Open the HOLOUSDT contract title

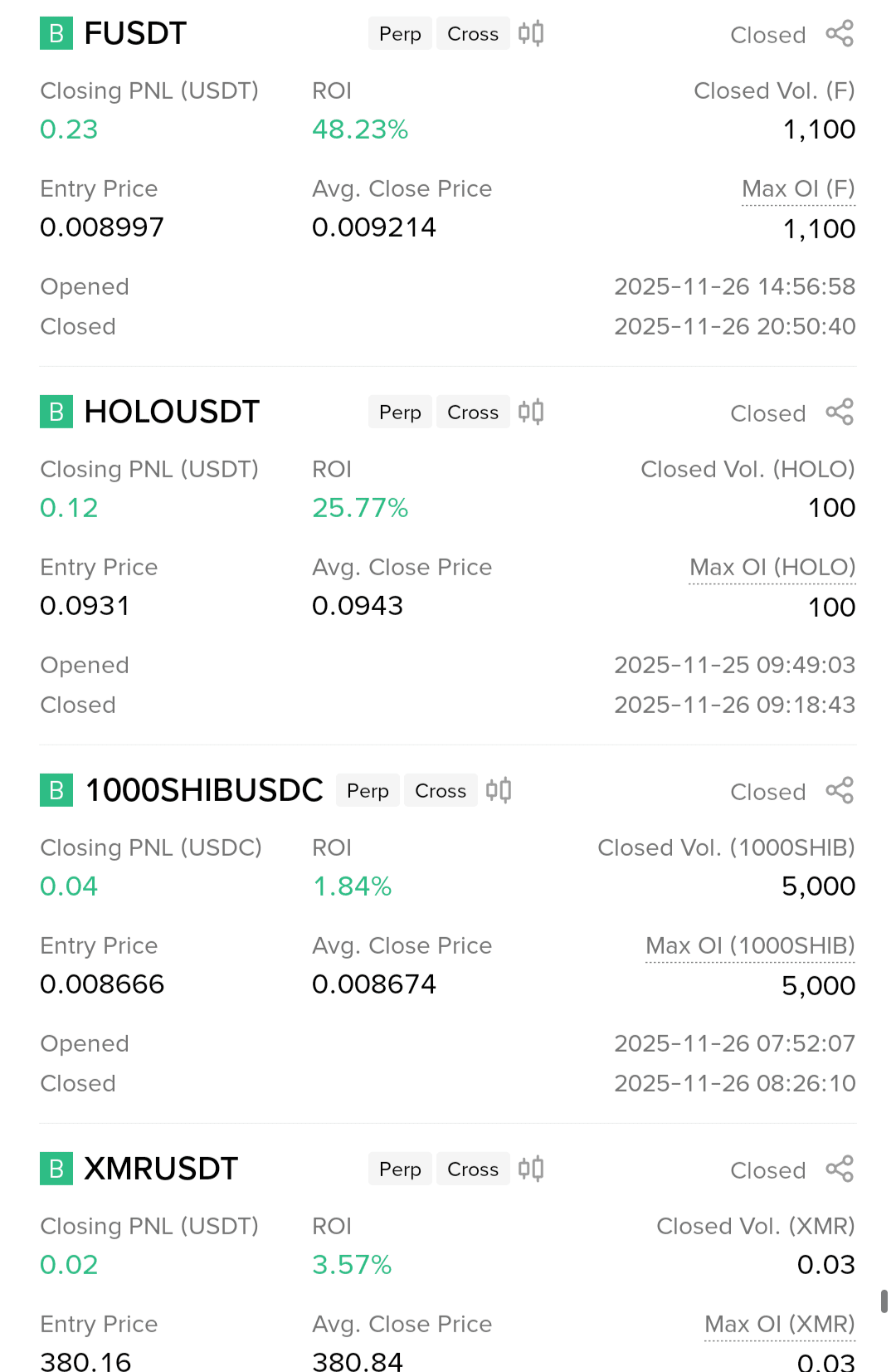pos(173,413)
